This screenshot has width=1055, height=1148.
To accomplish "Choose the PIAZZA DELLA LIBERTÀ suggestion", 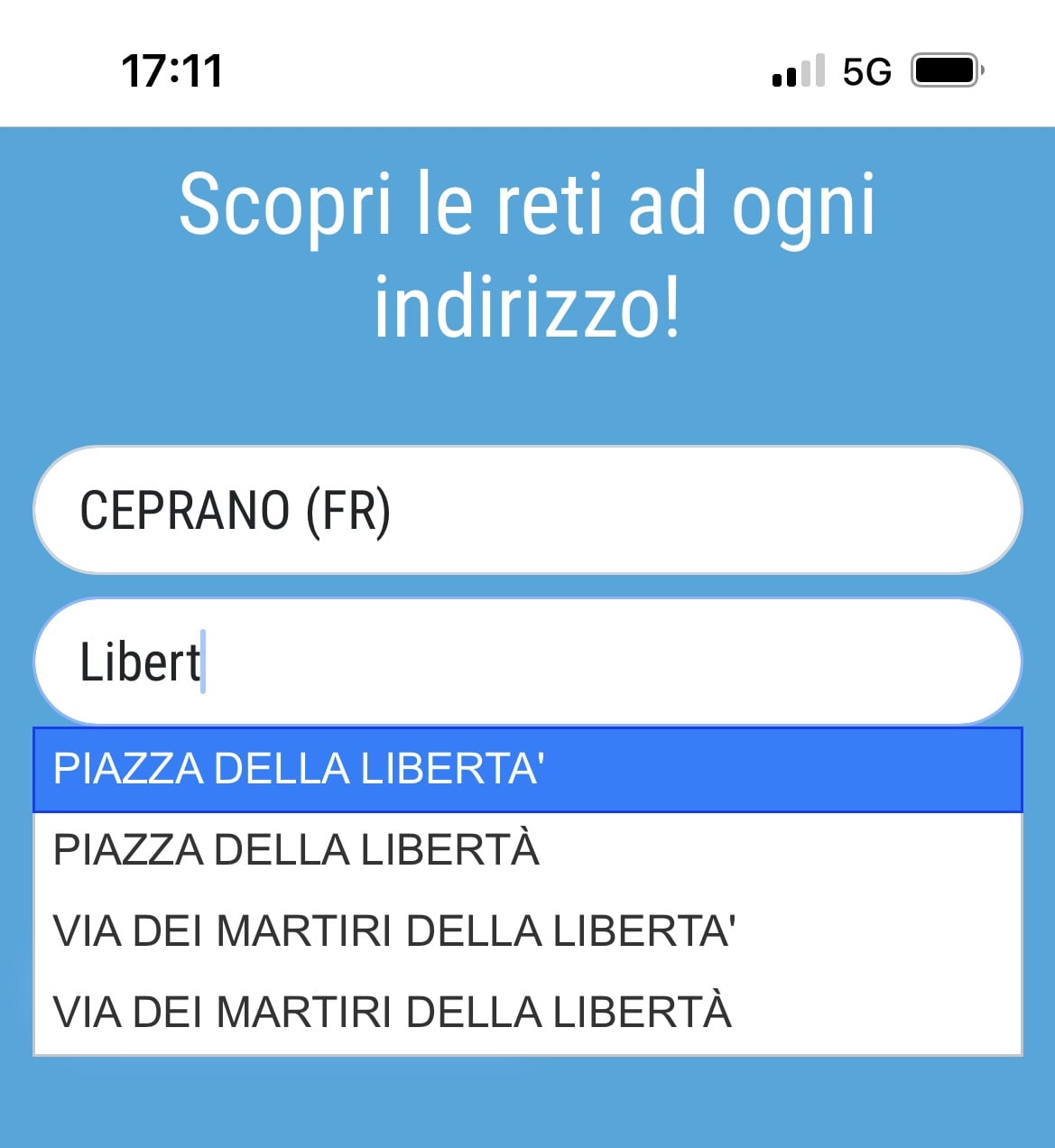I will tap(527, 850).
